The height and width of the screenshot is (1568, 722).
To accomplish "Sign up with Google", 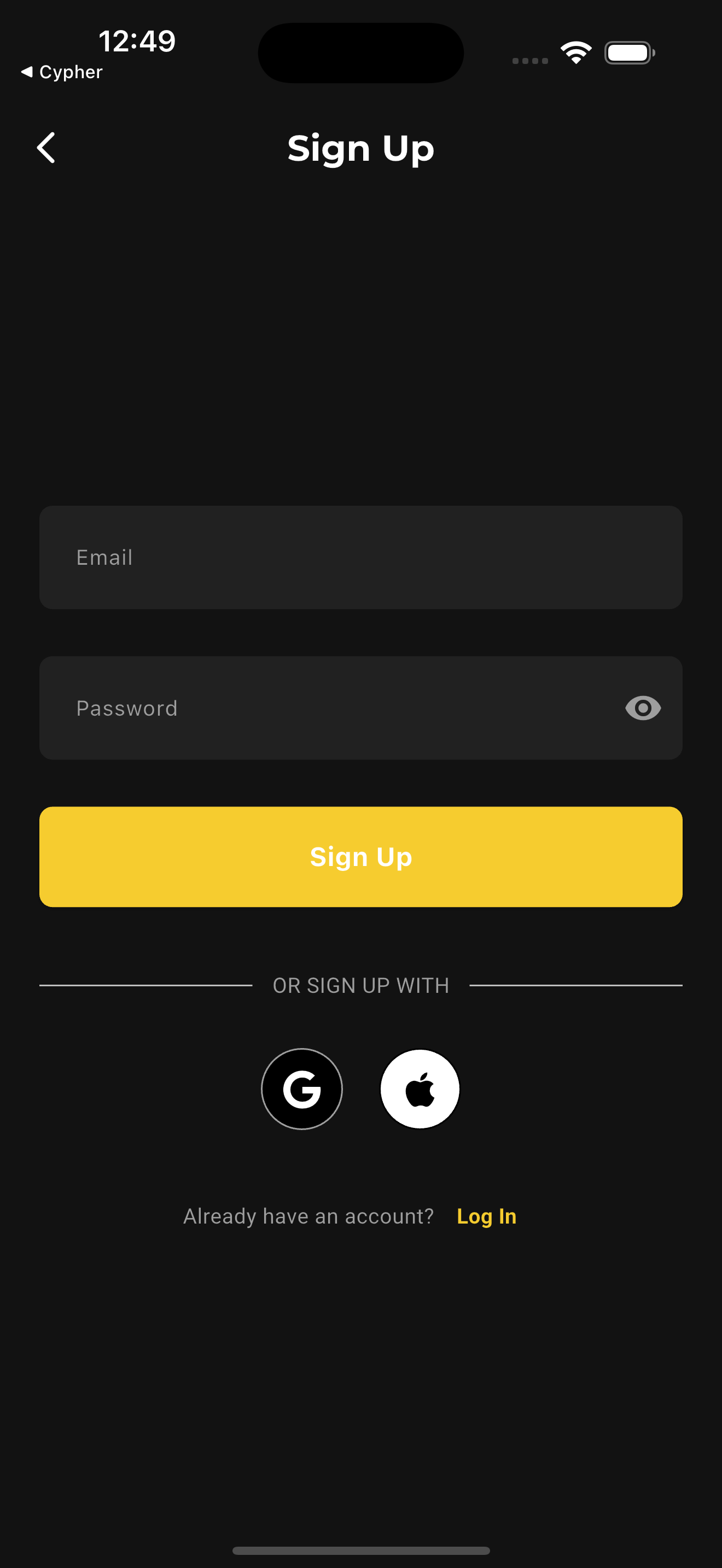I will coord(302,1089).
